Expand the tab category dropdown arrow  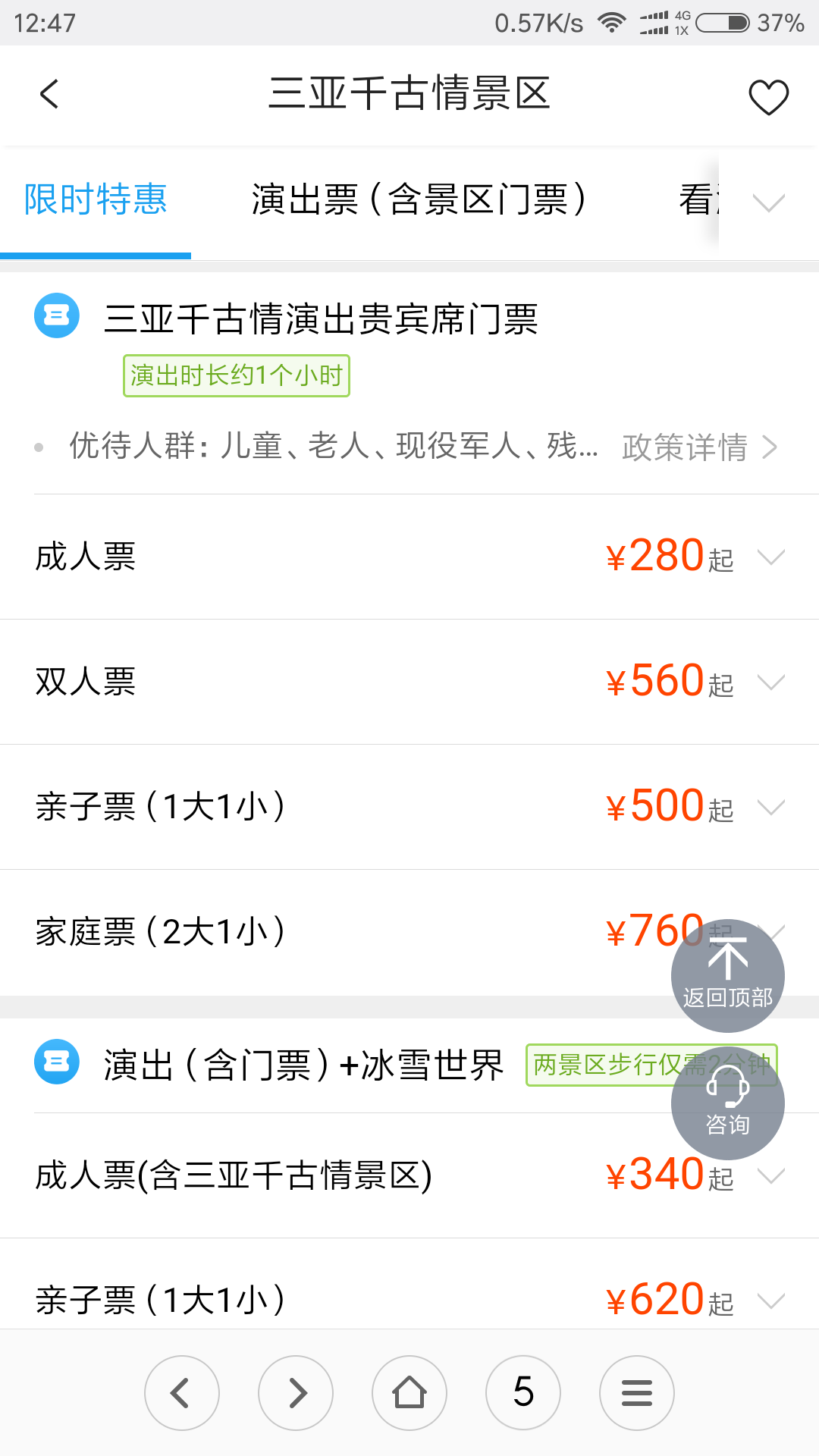point(768,202)
